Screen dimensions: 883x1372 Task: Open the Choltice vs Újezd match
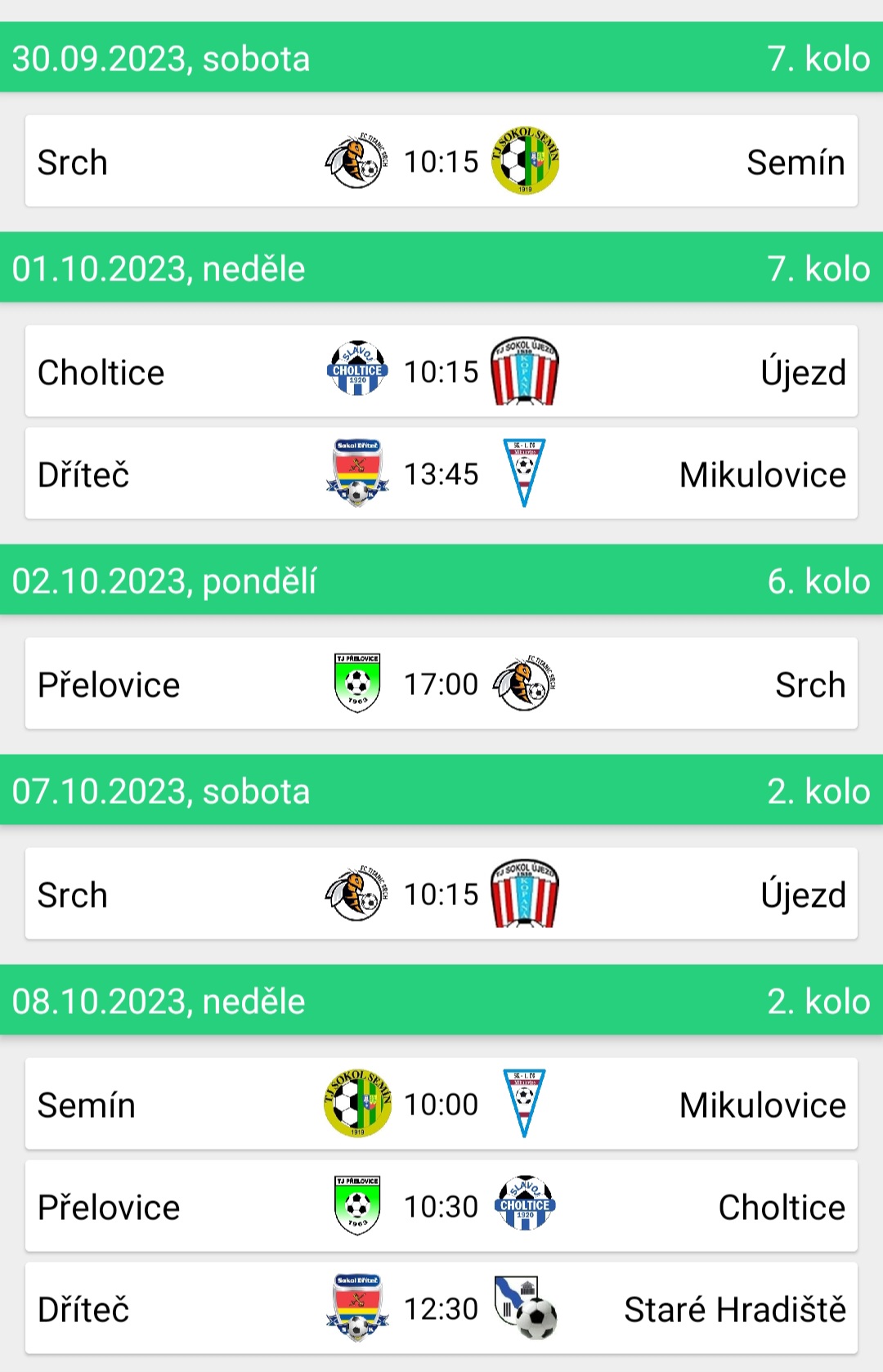pyautogui.click(x=441, y=371)
